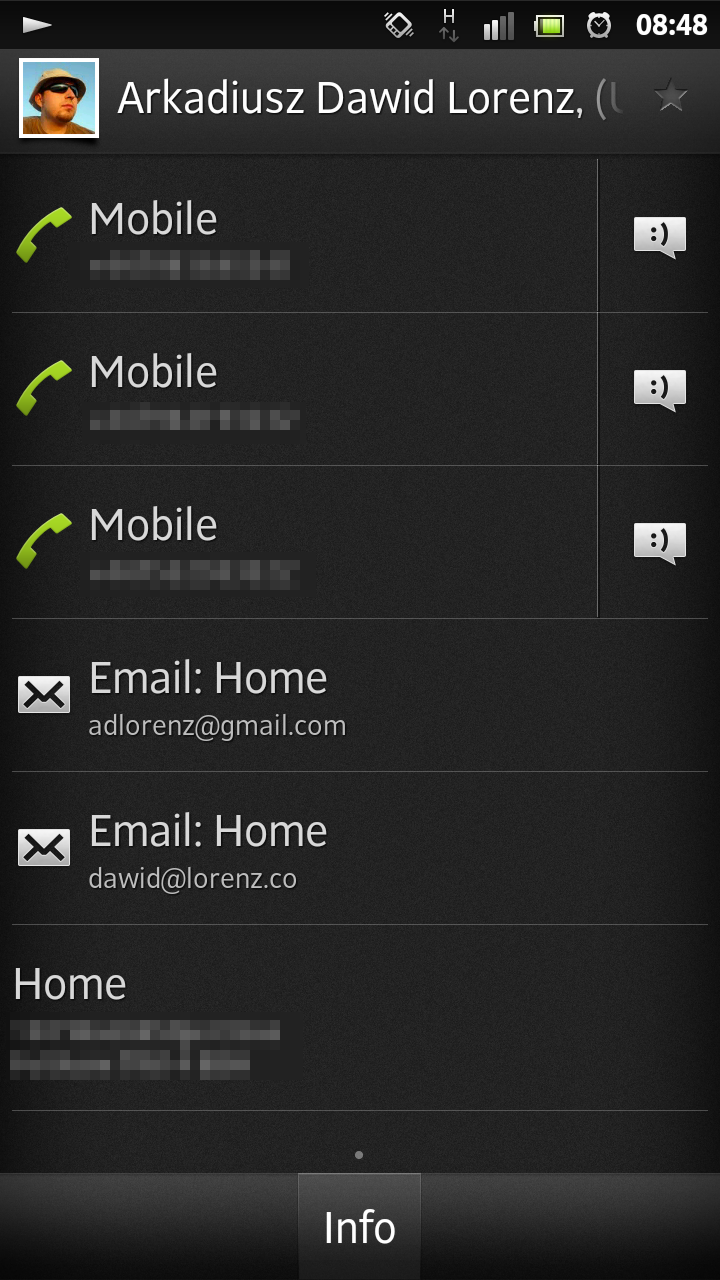The width and height of the screenshot is (720, 1280).
Task: Call the last Mobile number listed
Action: [304, 542]
